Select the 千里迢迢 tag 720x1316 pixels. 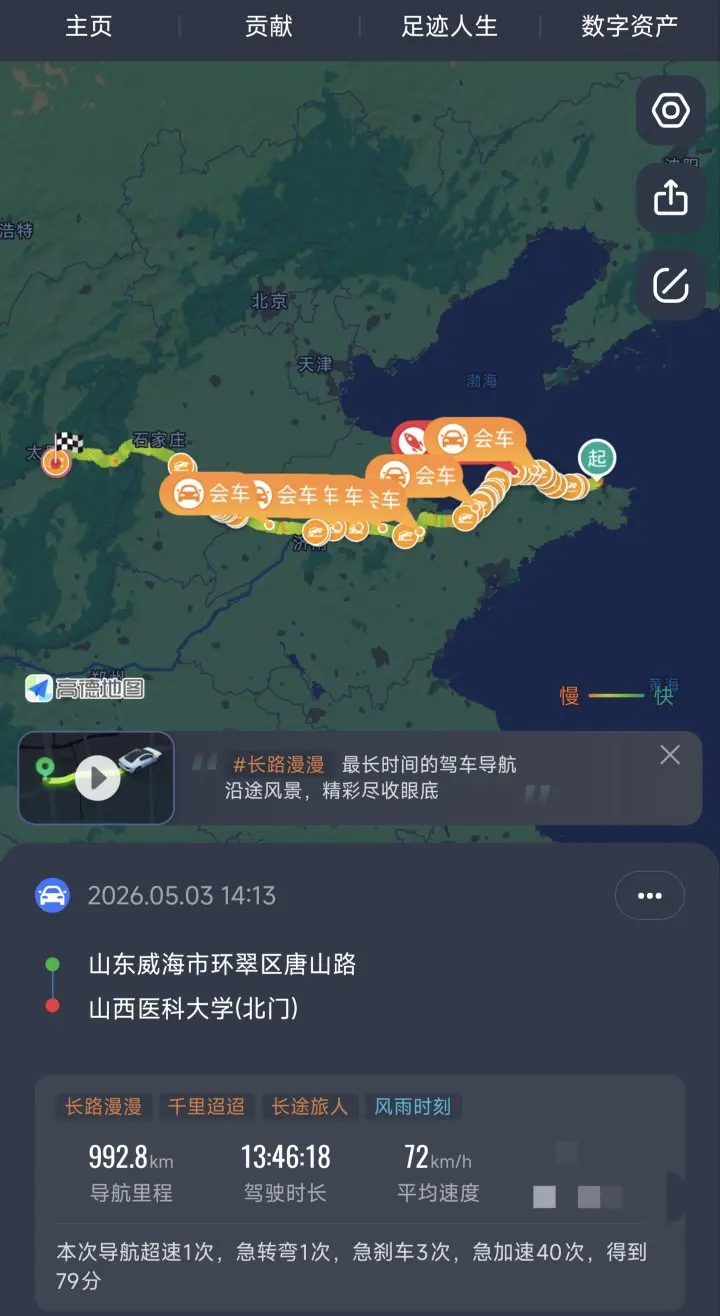point(207,1106)
